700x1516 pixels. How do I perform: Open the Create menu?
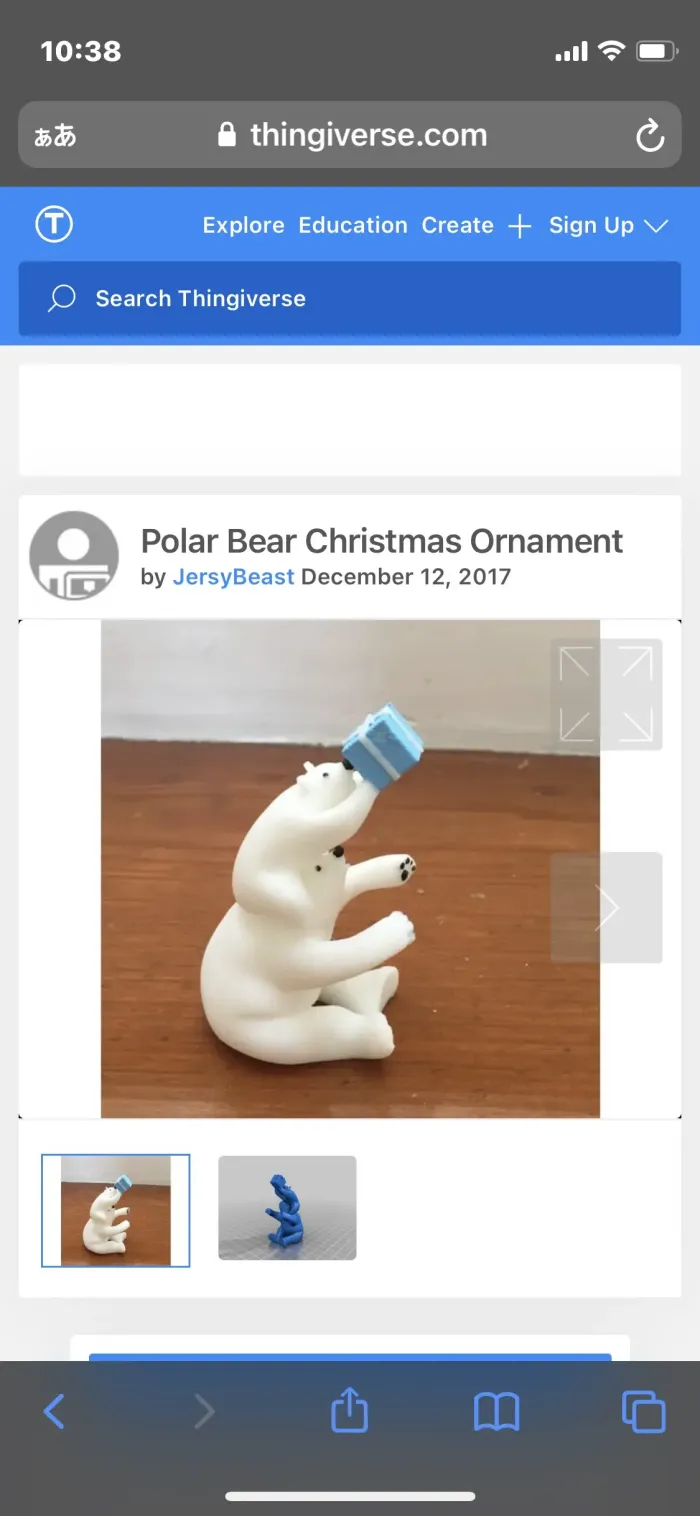coord(475,226)
